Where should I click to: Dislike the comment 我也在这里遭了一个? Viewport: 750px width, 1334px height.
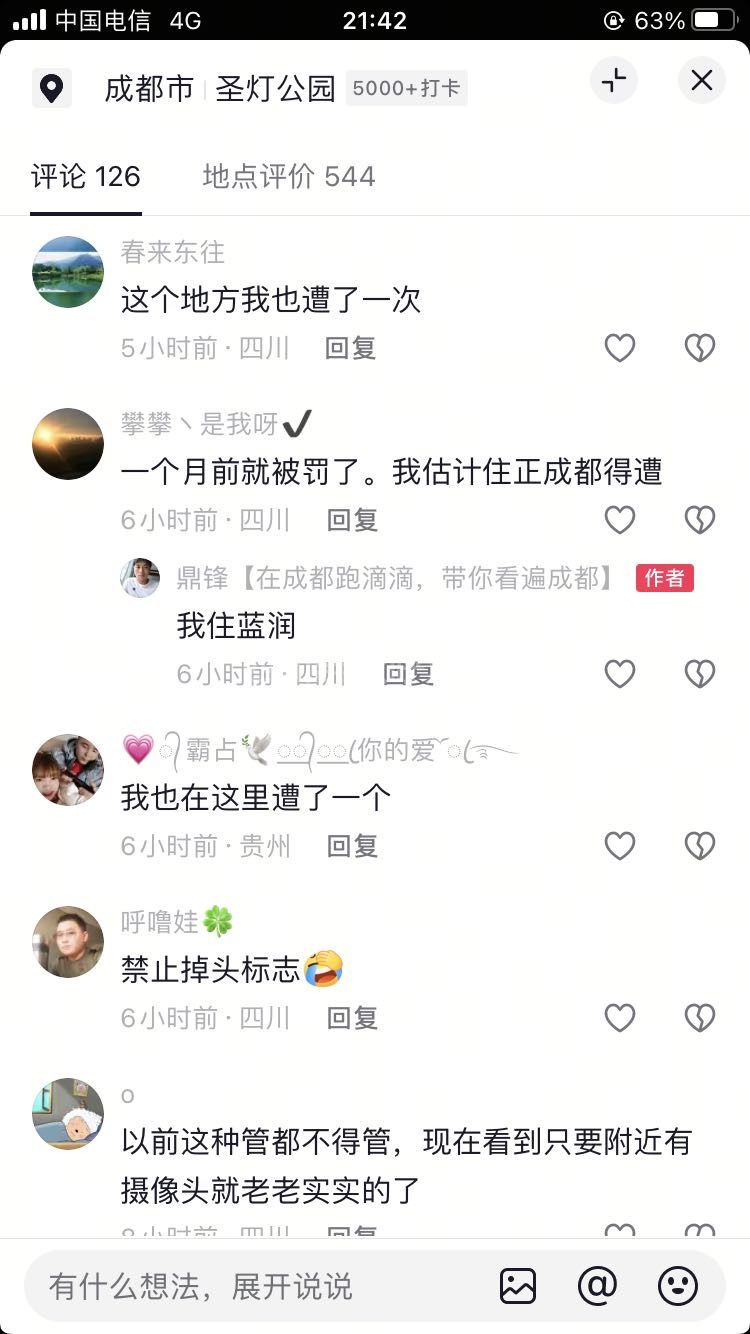(x=699, y=846)
